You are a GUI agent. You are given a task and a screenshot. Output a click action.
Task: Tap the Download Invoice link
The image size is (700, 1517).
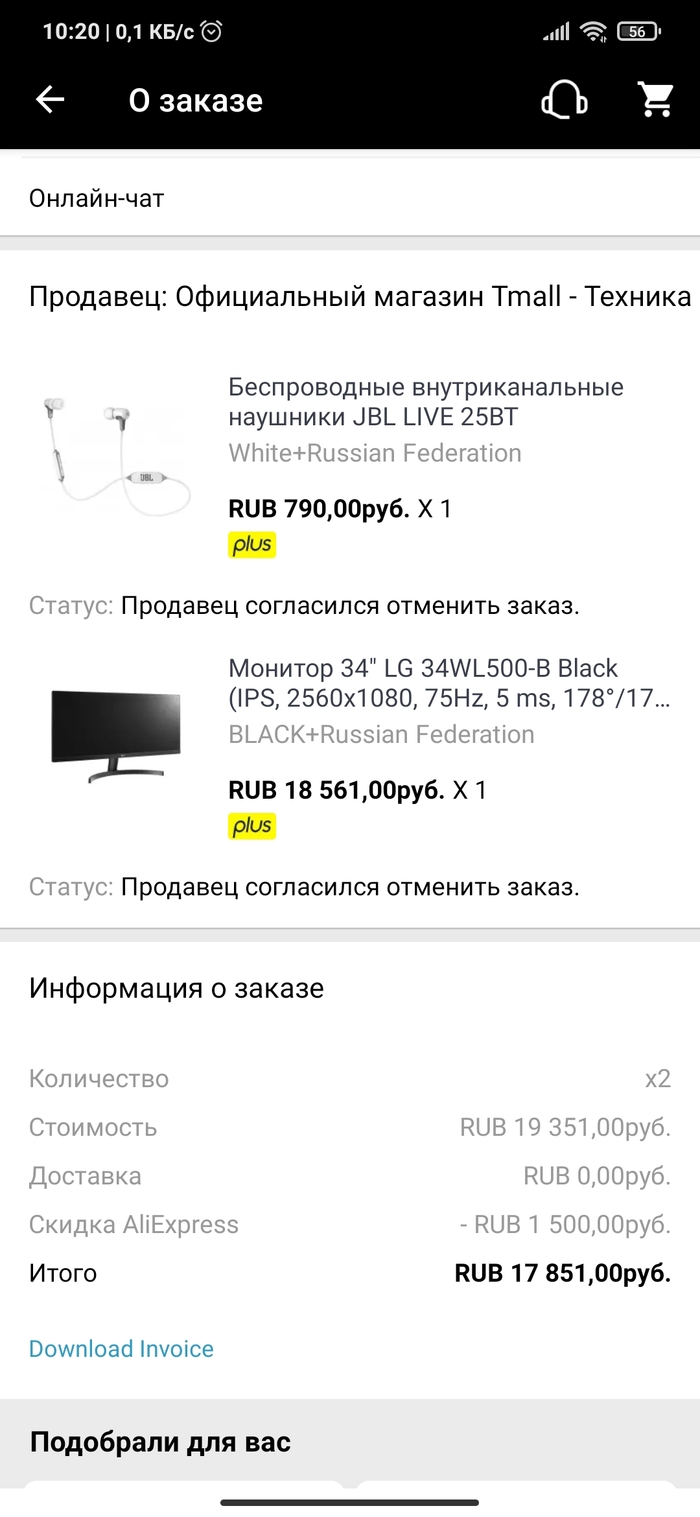tap(121, 1348)
